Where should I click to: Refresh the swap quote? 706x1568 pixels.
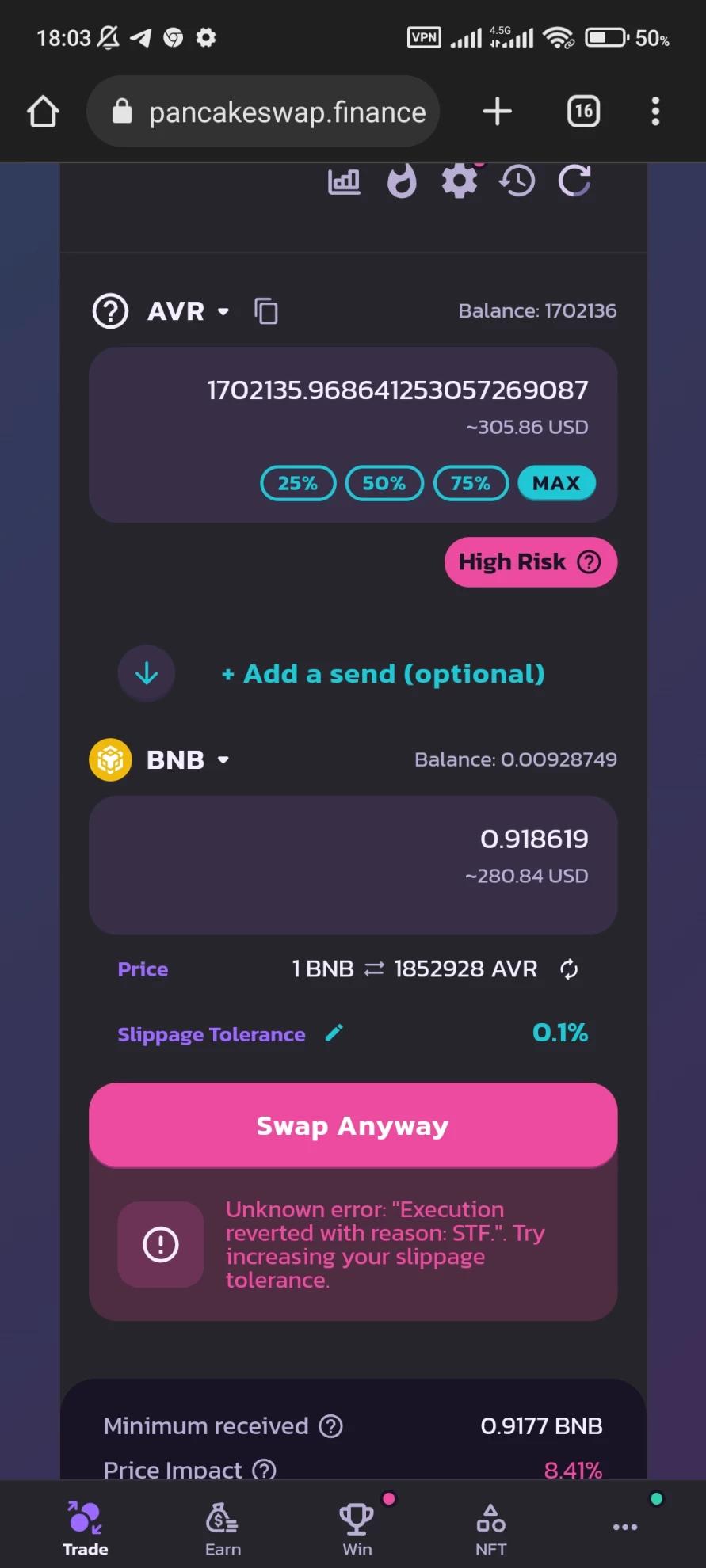[x=574, y=181]
